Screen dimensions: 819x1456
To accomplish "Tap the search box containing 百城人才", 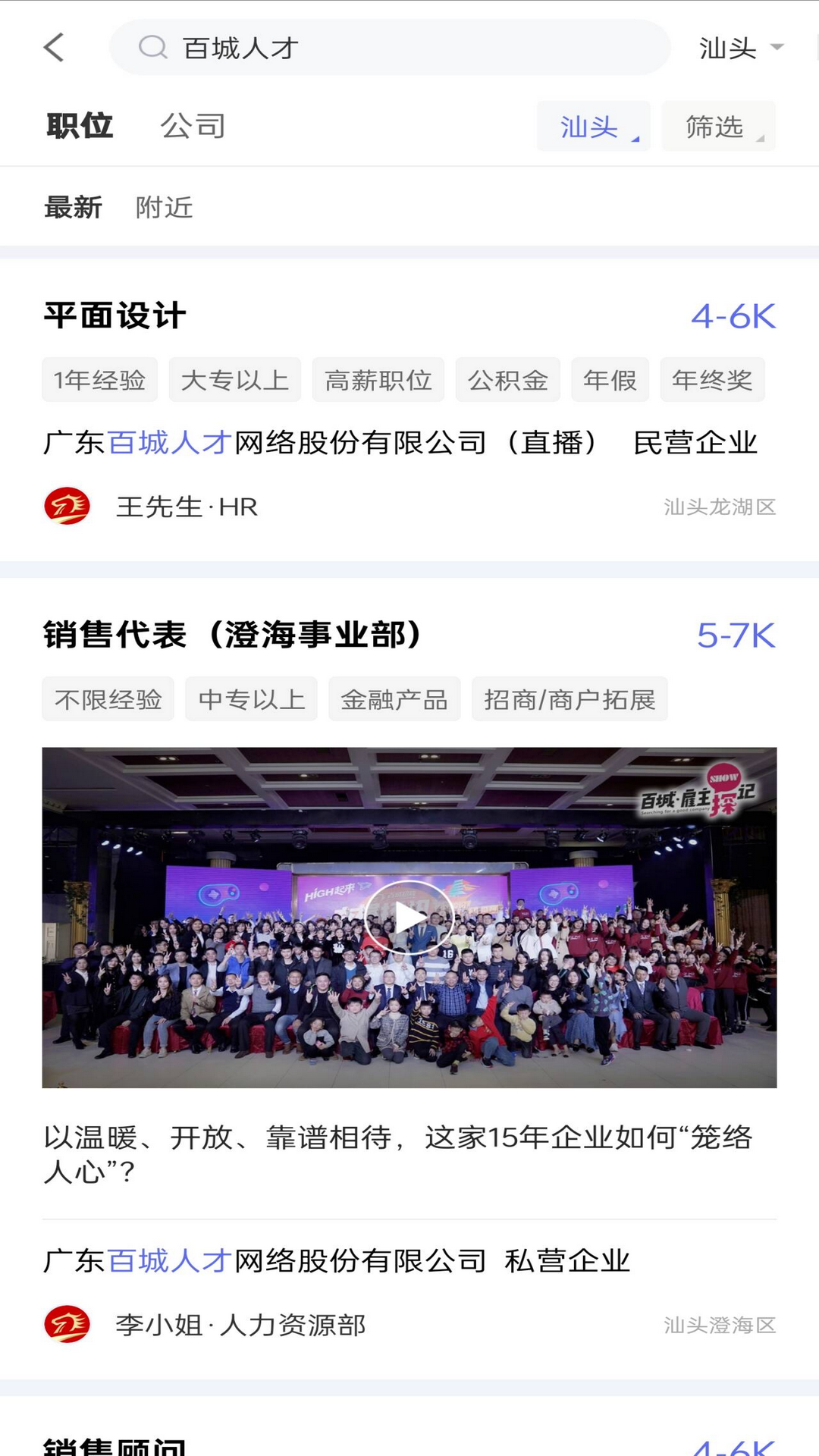I will pyautogui.click(x=390, y=48).
